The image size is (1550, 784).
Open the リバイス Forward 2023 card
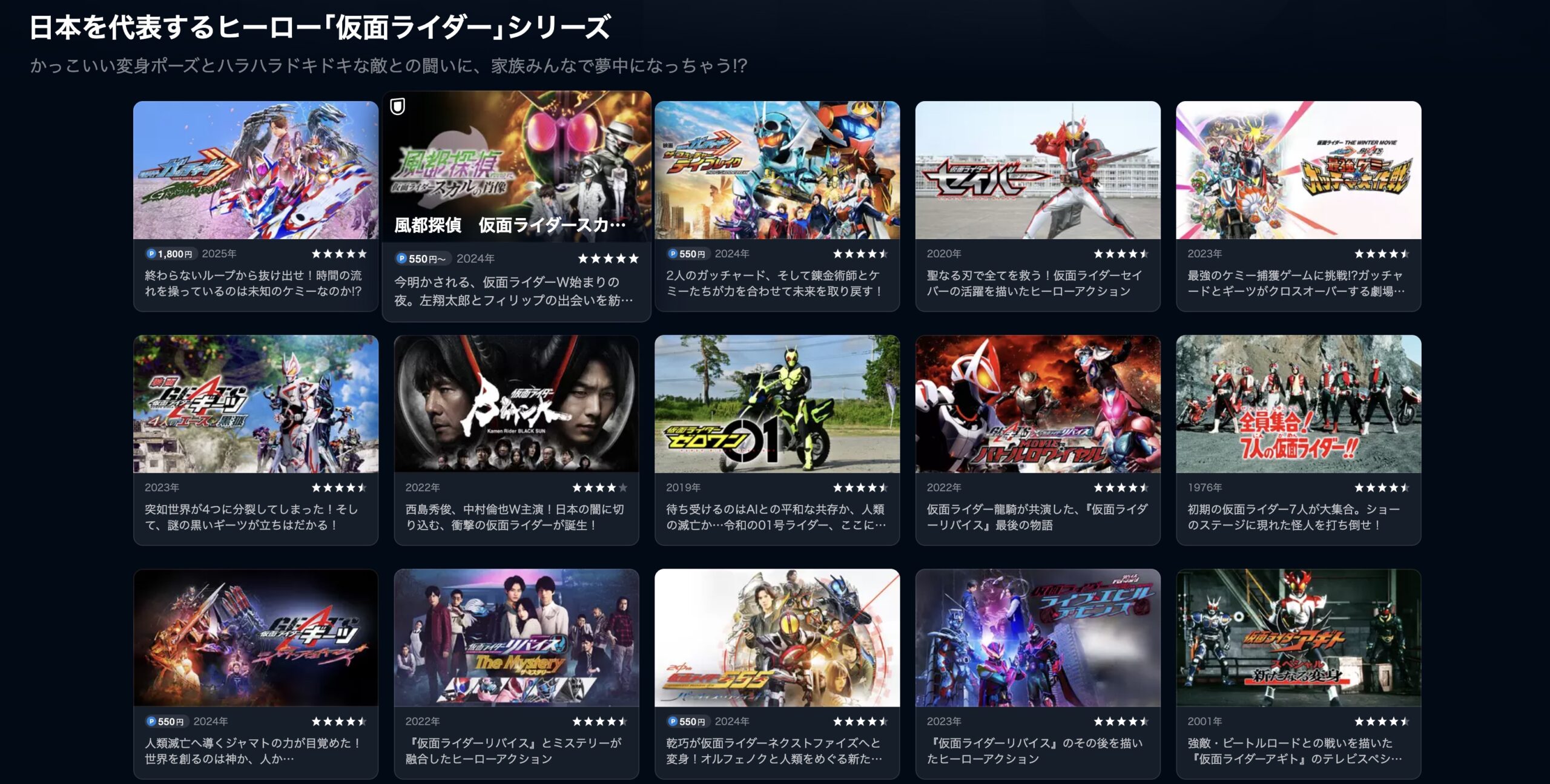(1038, 637)
